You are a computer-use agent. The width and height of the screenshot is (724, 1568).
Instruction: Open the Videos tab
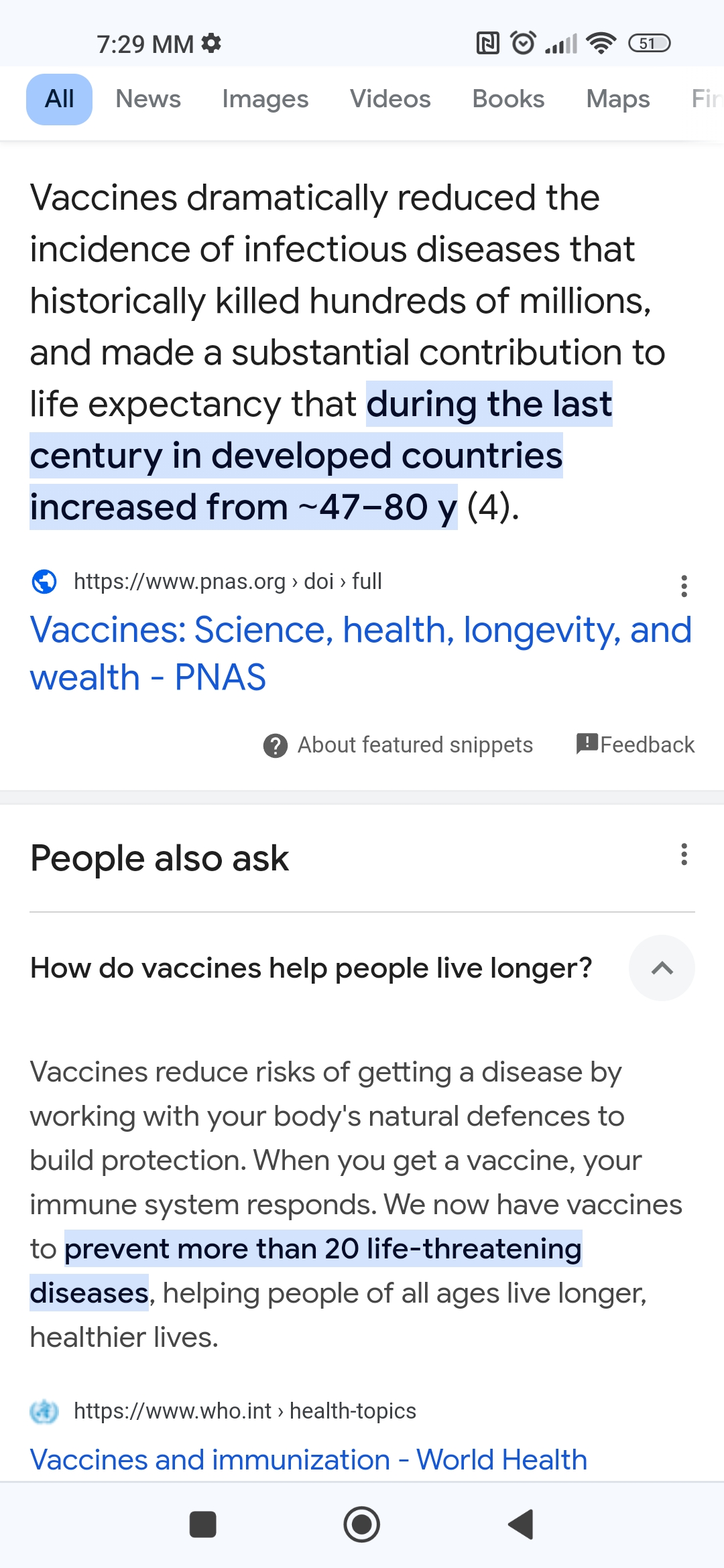(390, 99)
